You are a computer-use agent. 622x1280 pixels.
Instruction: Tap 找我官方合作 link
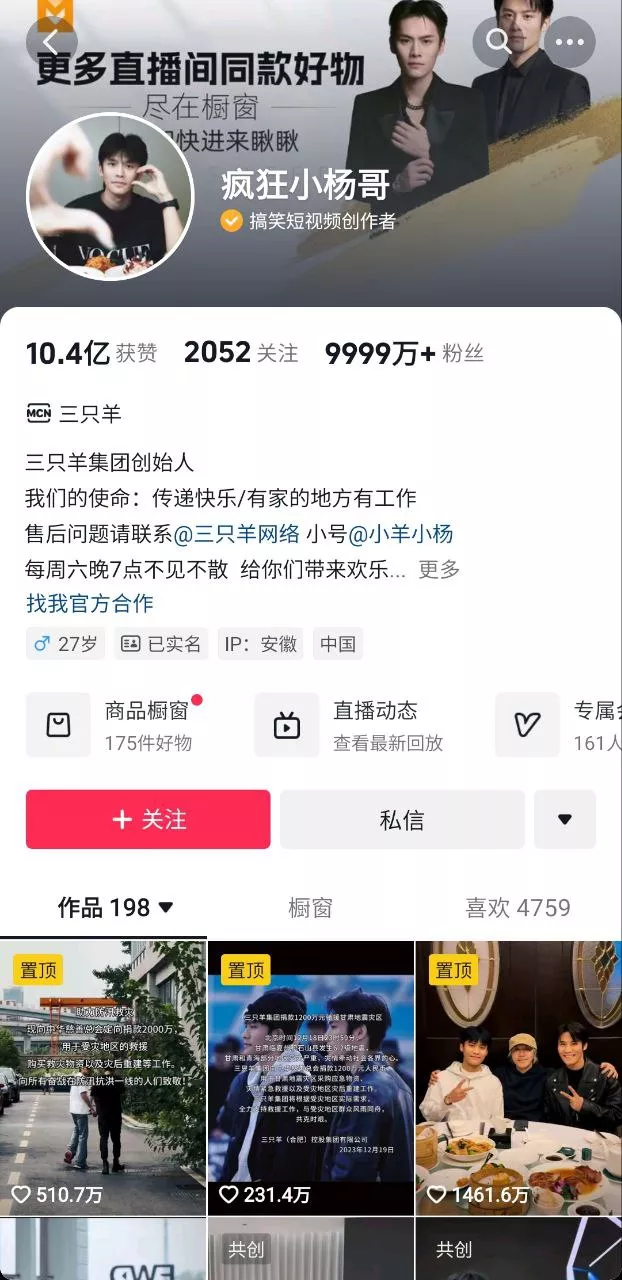coord(90,603)
